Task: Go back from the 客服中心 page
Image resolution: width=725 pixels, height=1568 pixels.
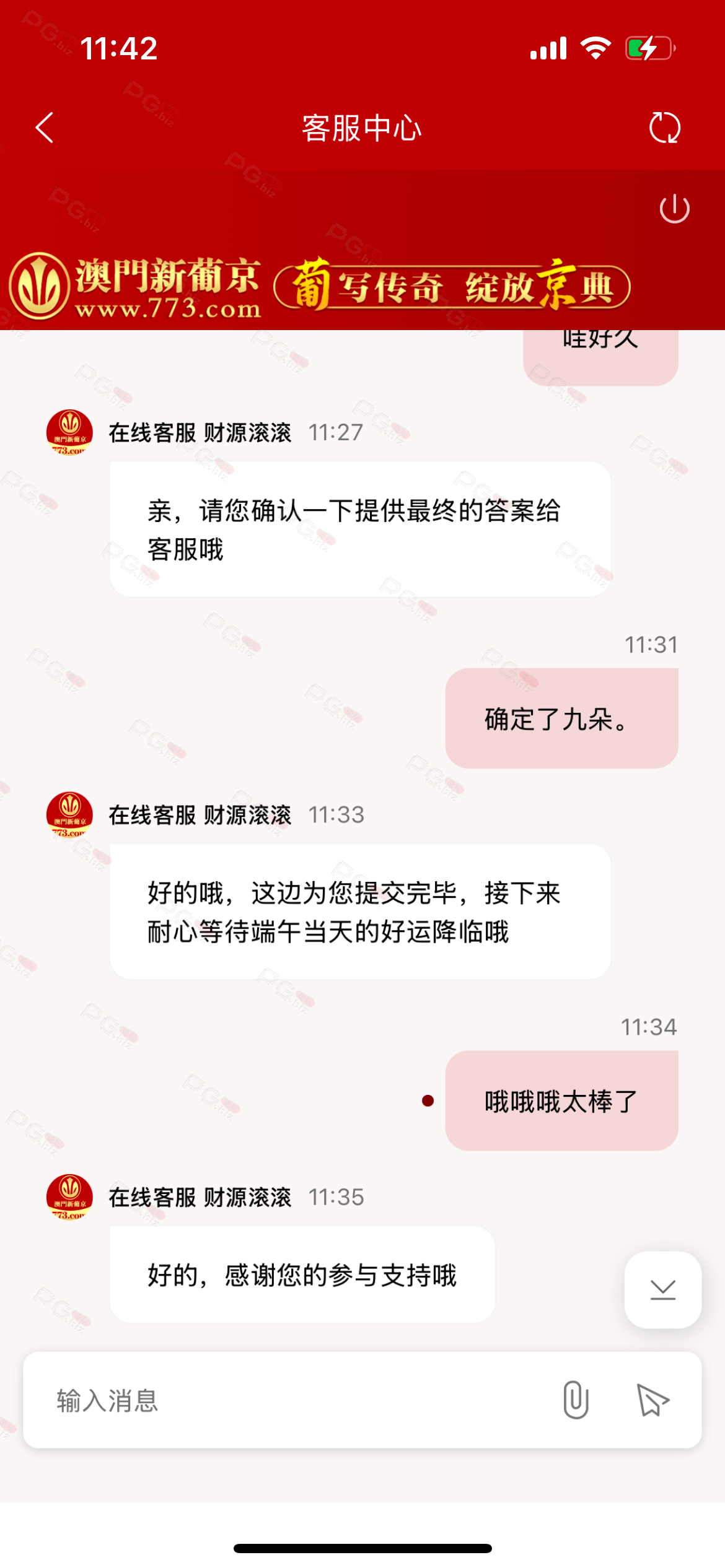Action: 45,128
